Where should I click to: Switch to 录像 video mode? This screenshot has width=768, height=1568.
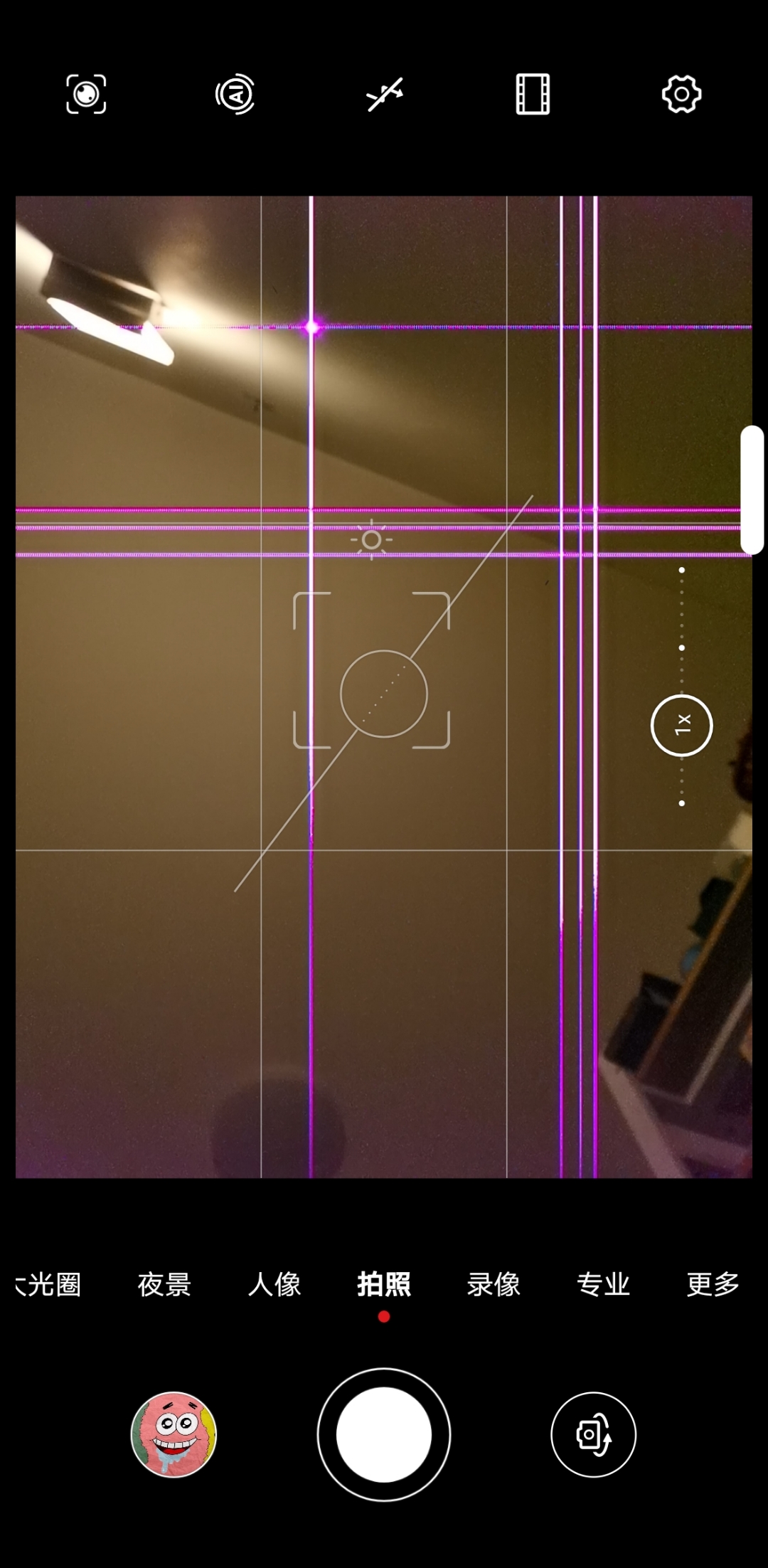pos(494,1285)
